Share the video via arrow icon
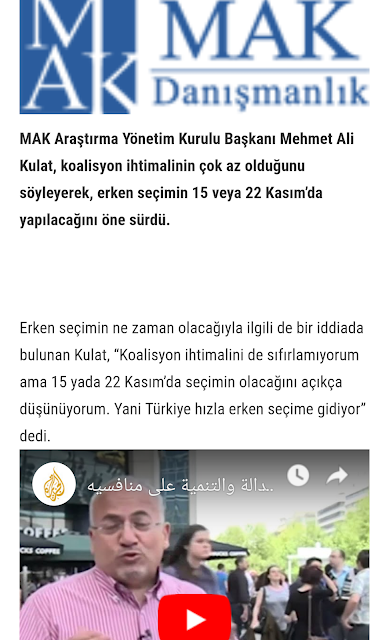This screenshot has height=640, width=389. click(337, 476)
